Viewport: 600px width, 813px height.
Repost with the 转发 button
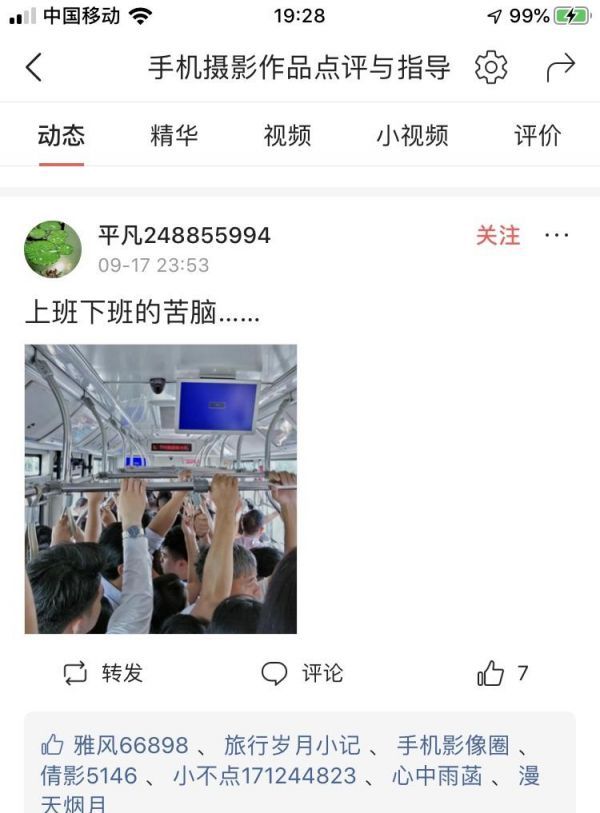click(104, 673)
